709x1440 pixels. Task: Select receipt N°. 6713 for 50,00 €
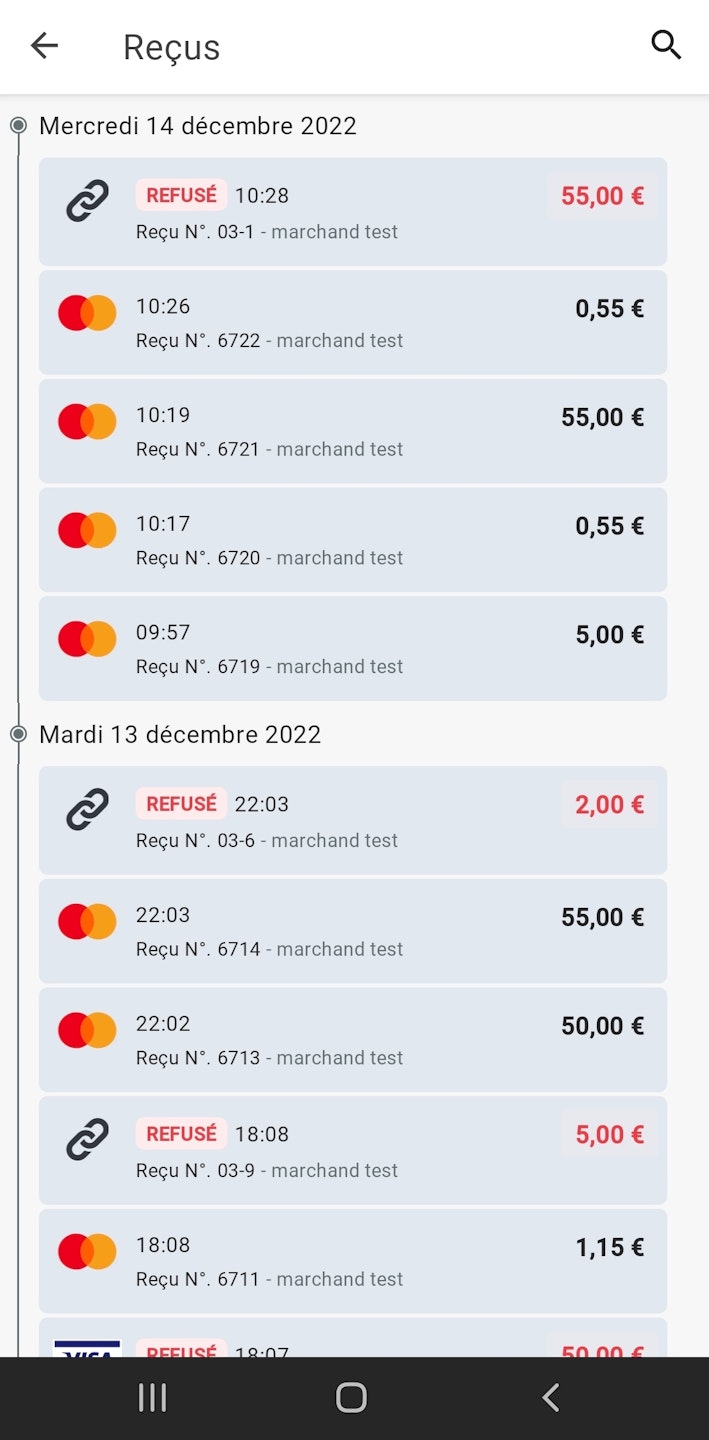[x=353, y=1040]
